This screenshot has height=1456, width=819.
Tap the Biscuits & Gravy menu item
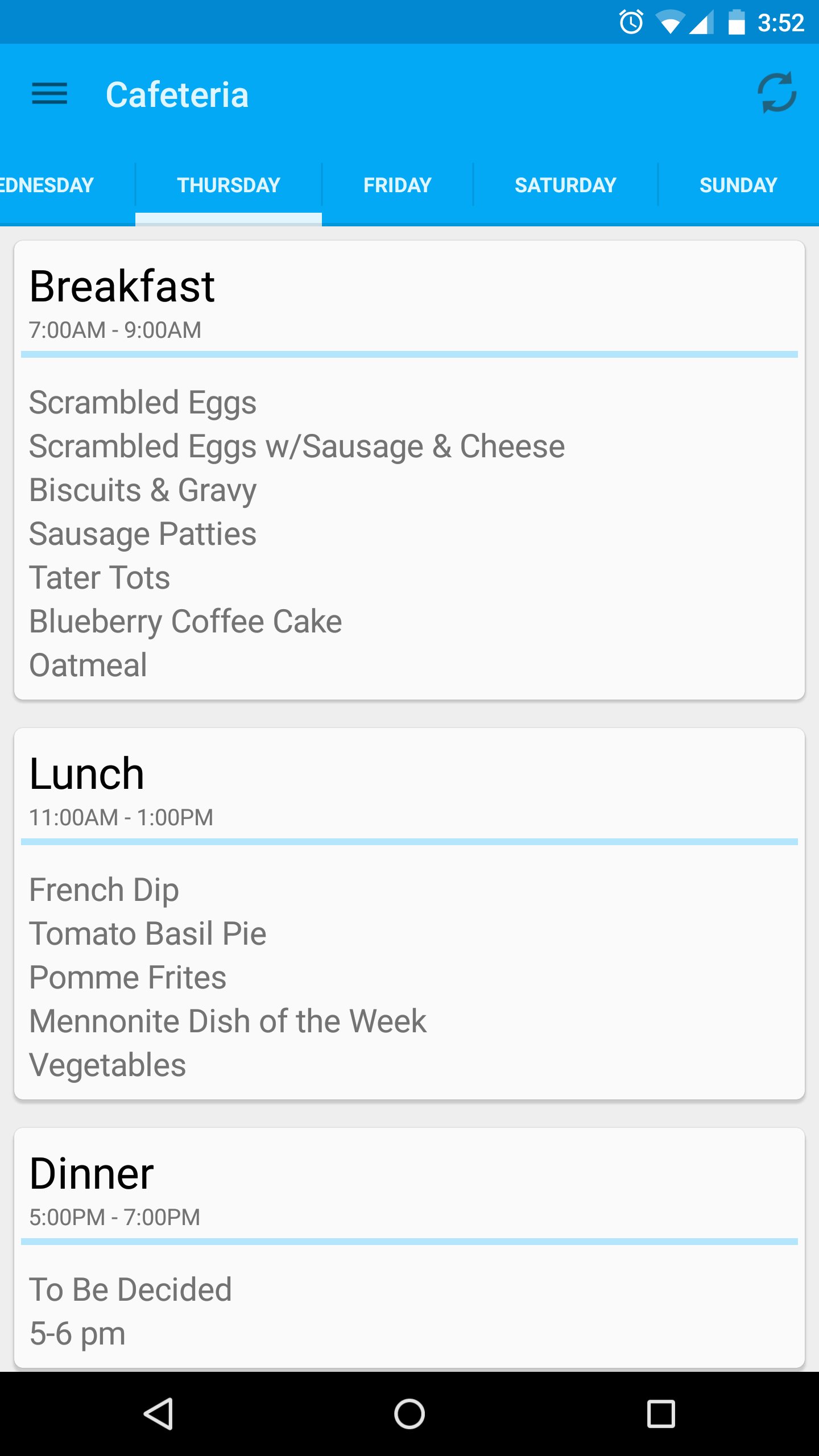click(x=142, y=489)
